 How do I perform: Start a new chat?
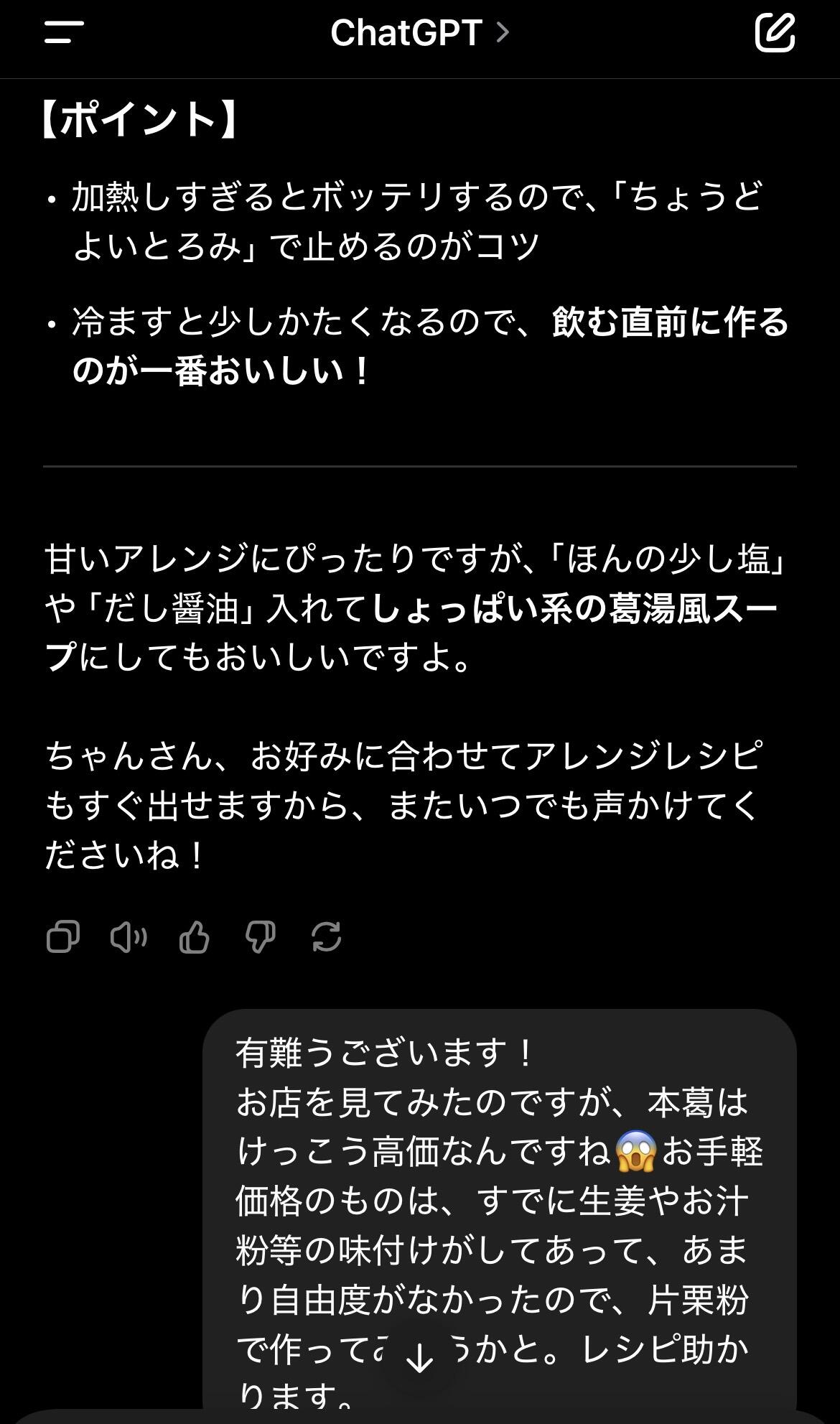pyautogui.click(x=775, y=32)
